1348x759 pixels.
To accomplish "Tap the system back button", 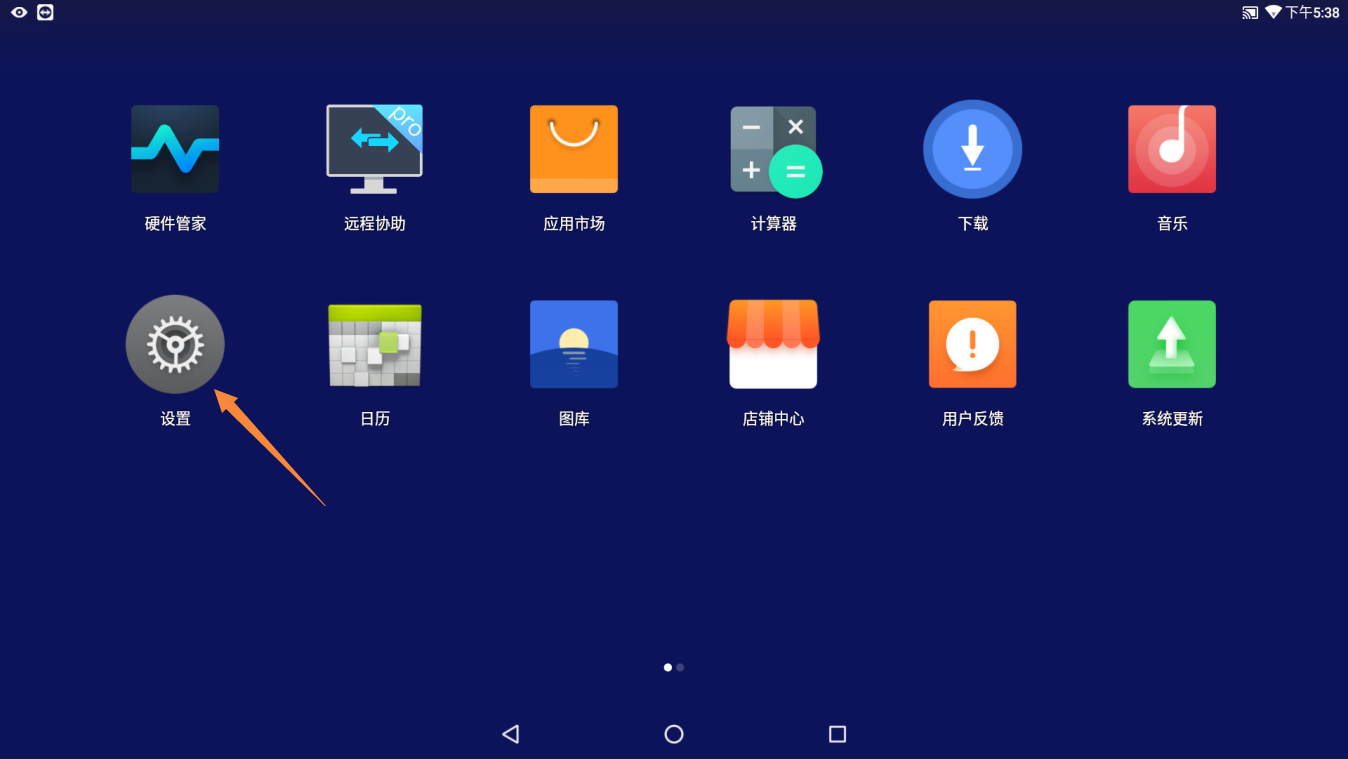I will tap(511, 734).
